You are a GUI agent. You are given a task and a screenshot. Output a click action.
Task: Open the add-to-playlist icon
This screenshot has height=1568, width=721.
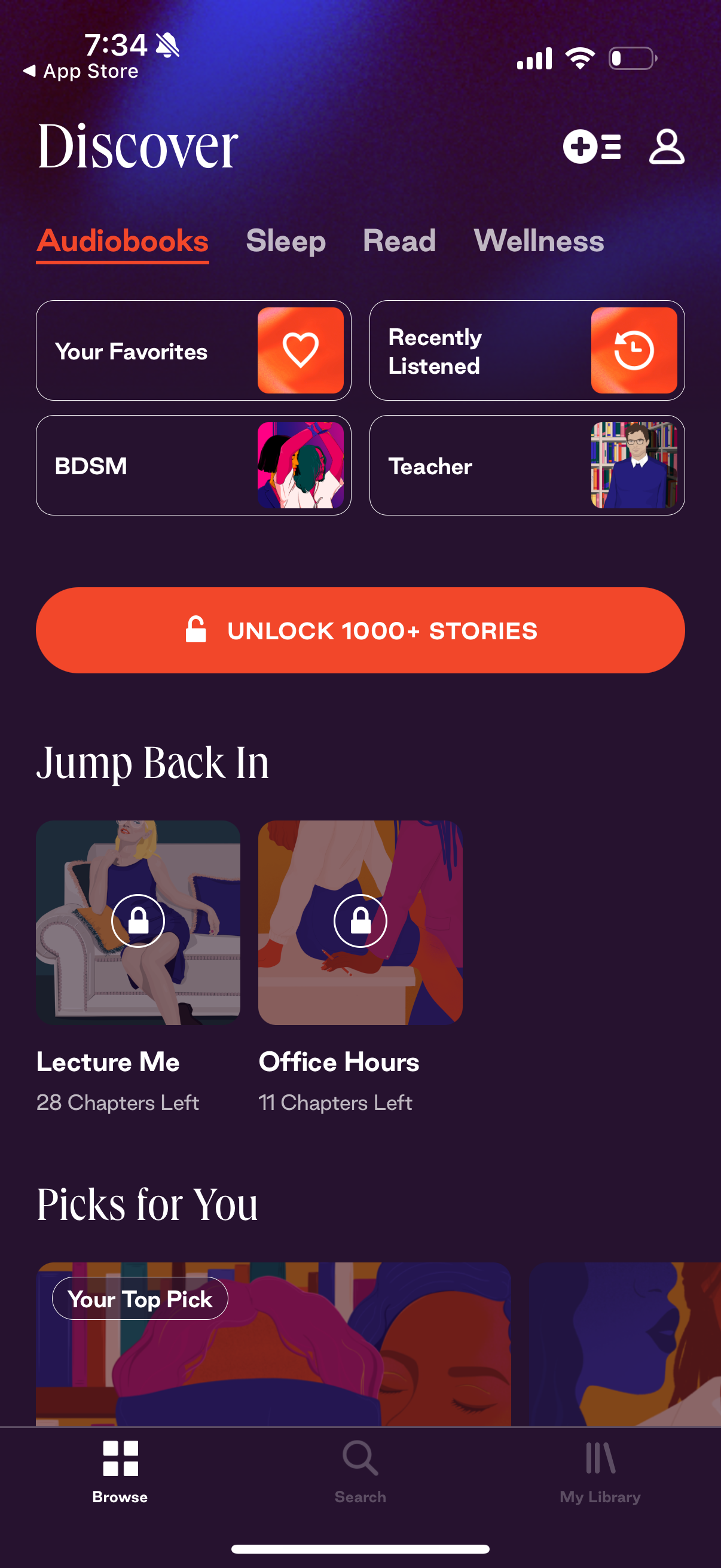tap(591, 147)
